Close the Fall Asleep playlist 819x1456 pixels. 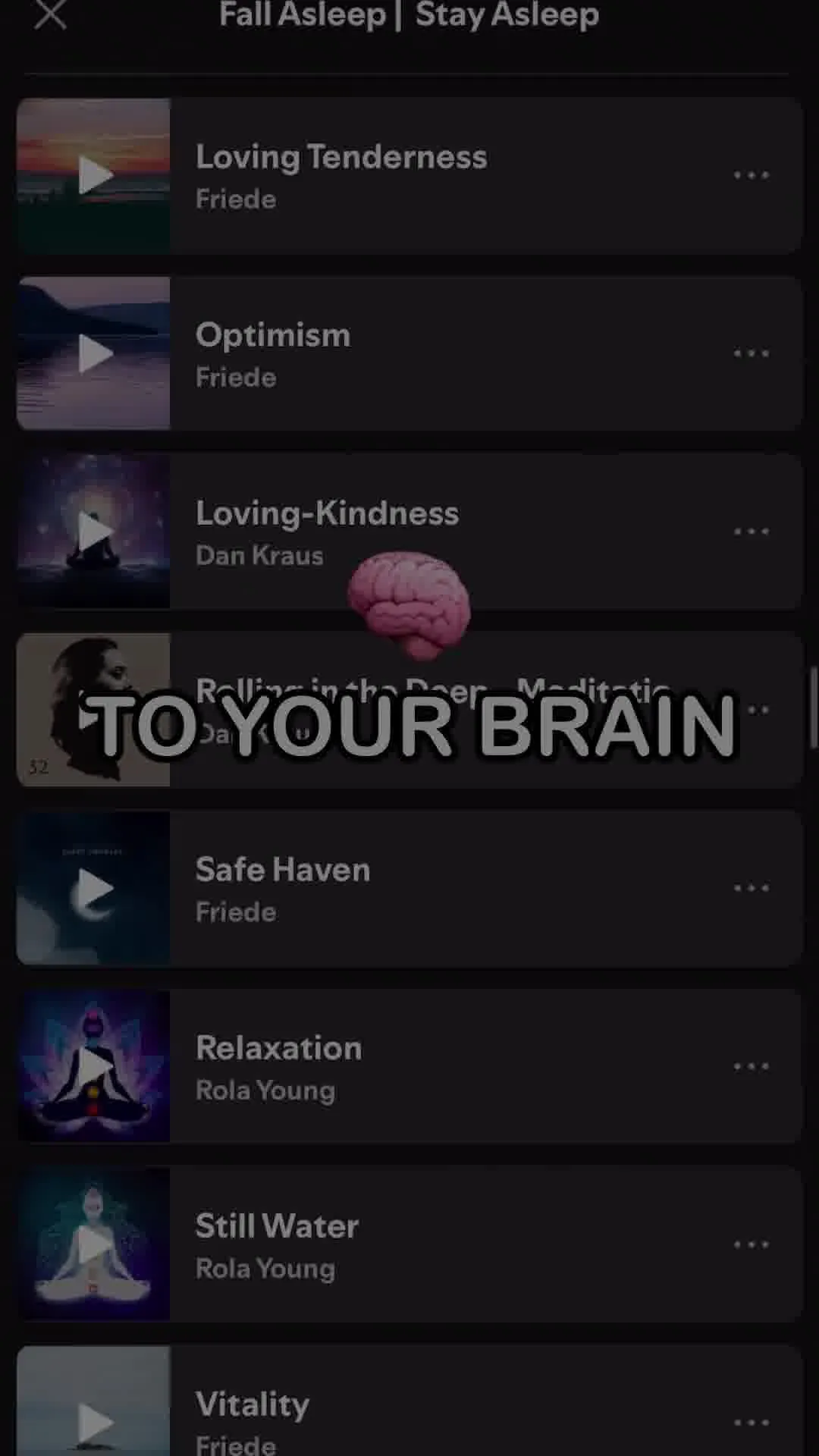coord(50,14)
